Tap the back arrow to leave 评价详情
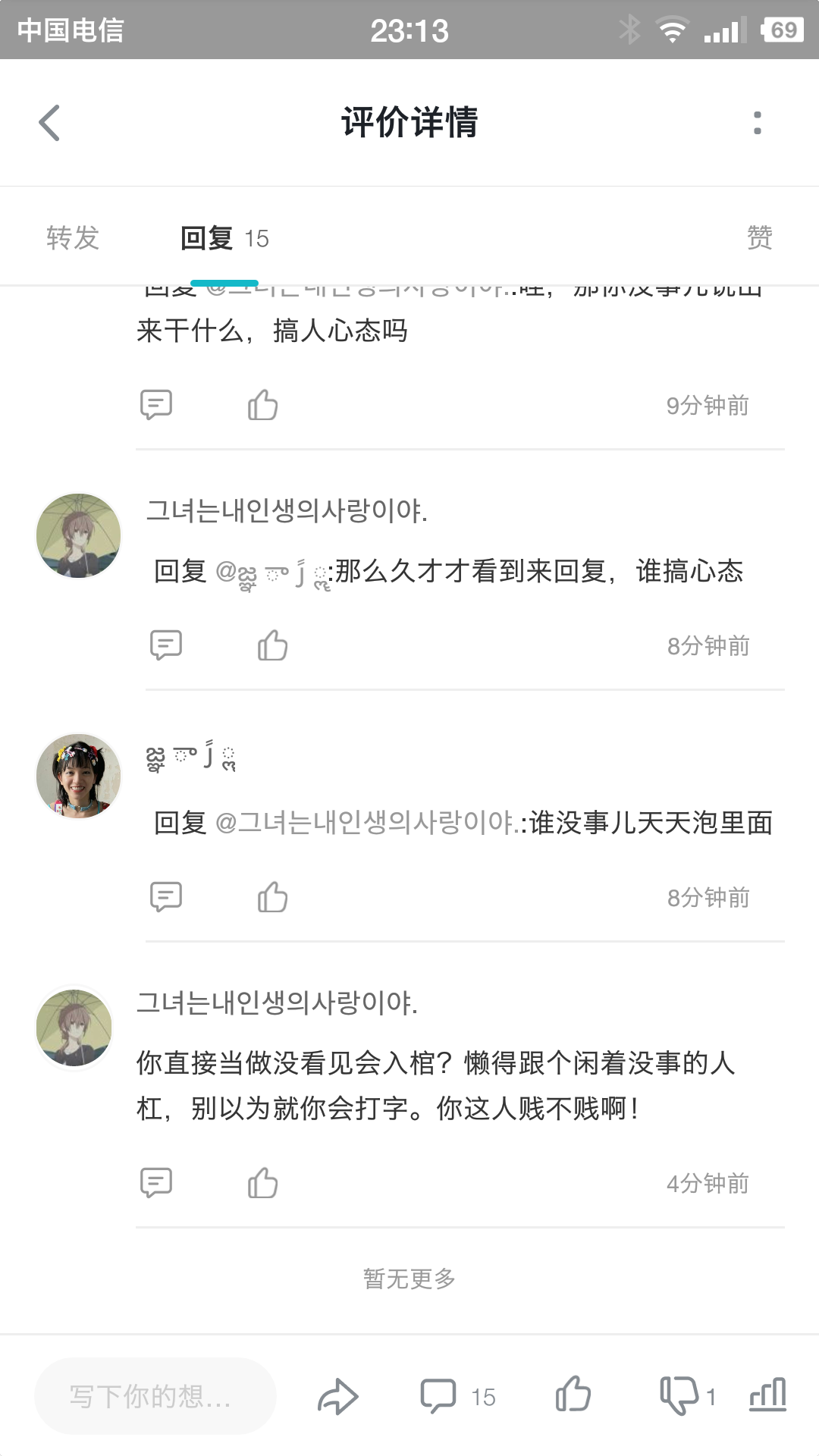Image resolution: width=819 pixels, height=1456 pixels. (50, 123)
